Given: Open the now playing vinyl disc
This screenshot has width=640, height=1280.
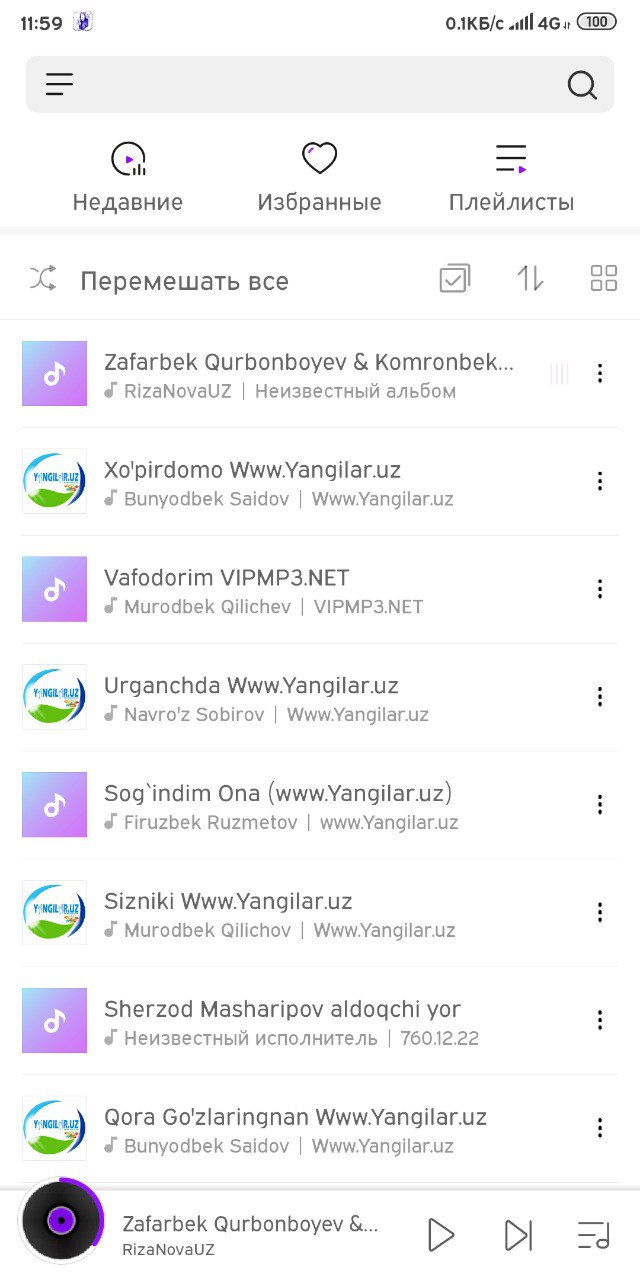Looking at the screenshot, I should coord(61,1221).
